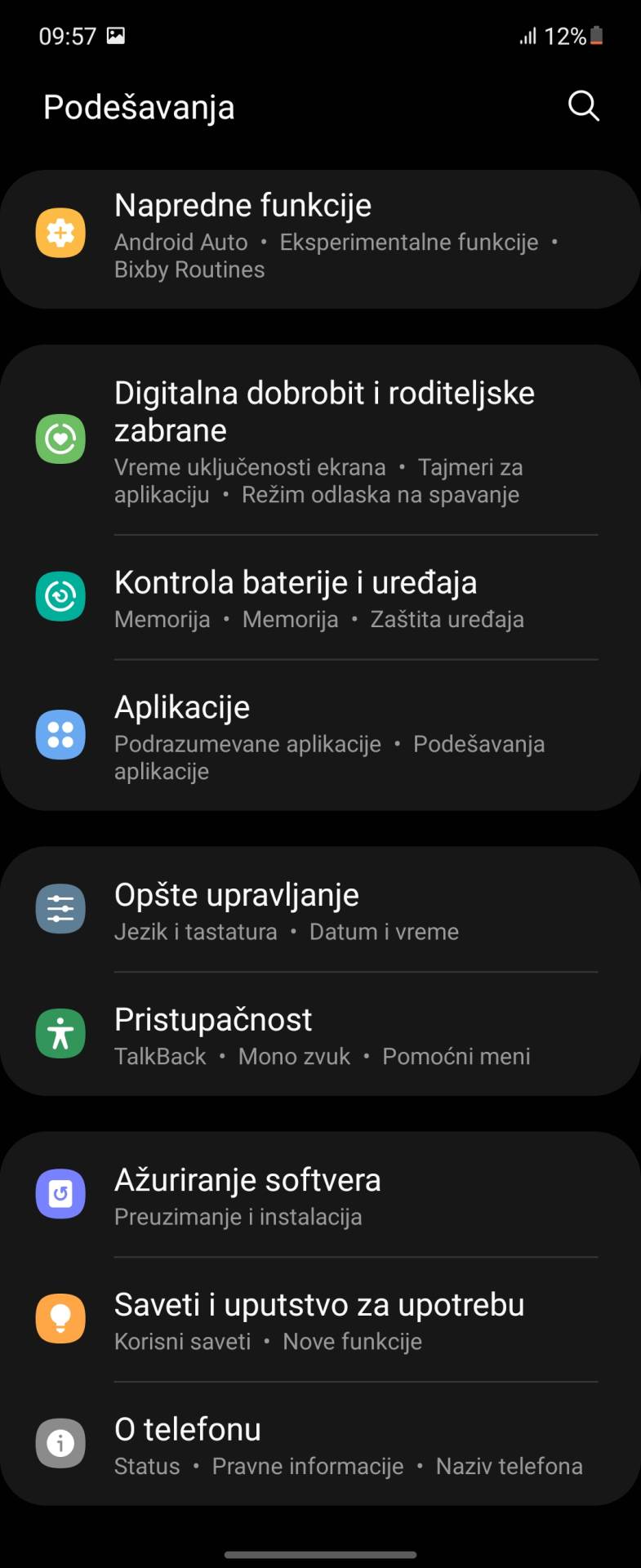Tap the signal strength bars indicator
Viewport: 641px width, 1568px height.
527,36
